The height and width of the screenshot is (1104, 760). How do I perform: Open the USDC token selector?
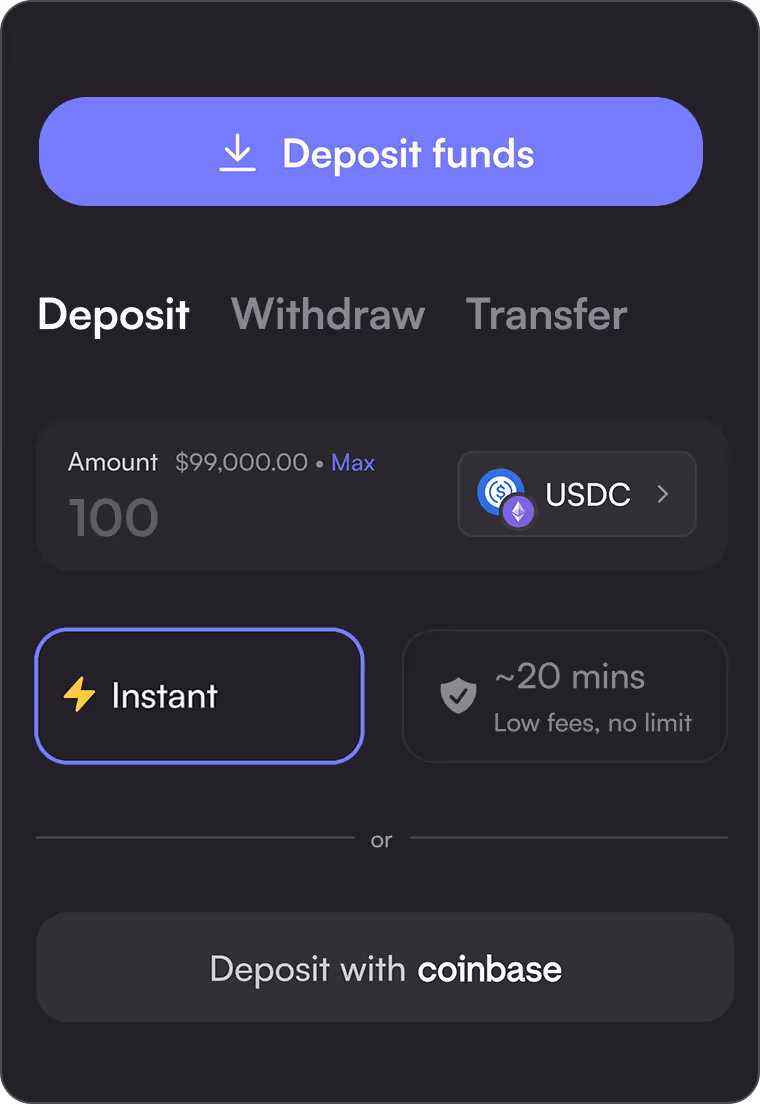click(x=577, y=494)
